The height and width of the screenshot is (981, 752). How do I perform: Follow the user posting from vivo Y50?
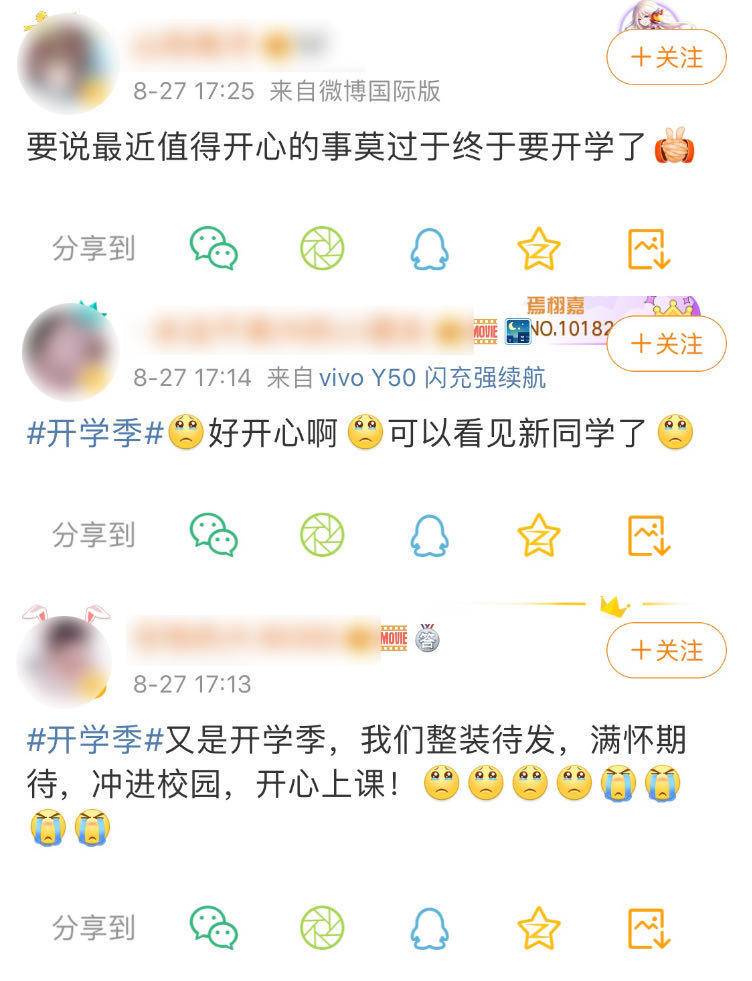[666, 344]
